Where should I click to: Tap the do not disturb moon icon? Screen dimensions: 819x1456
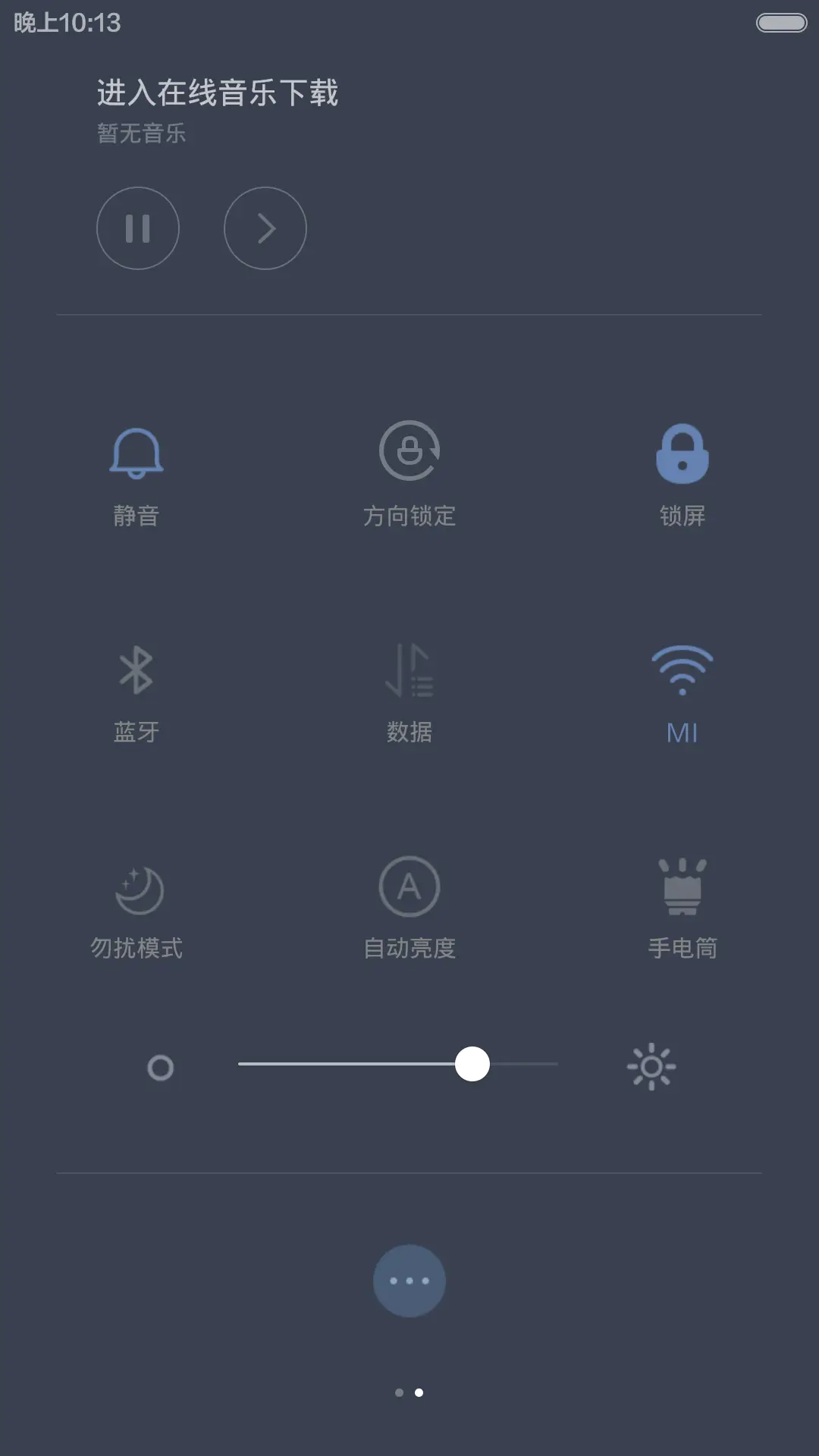(137, 889)
